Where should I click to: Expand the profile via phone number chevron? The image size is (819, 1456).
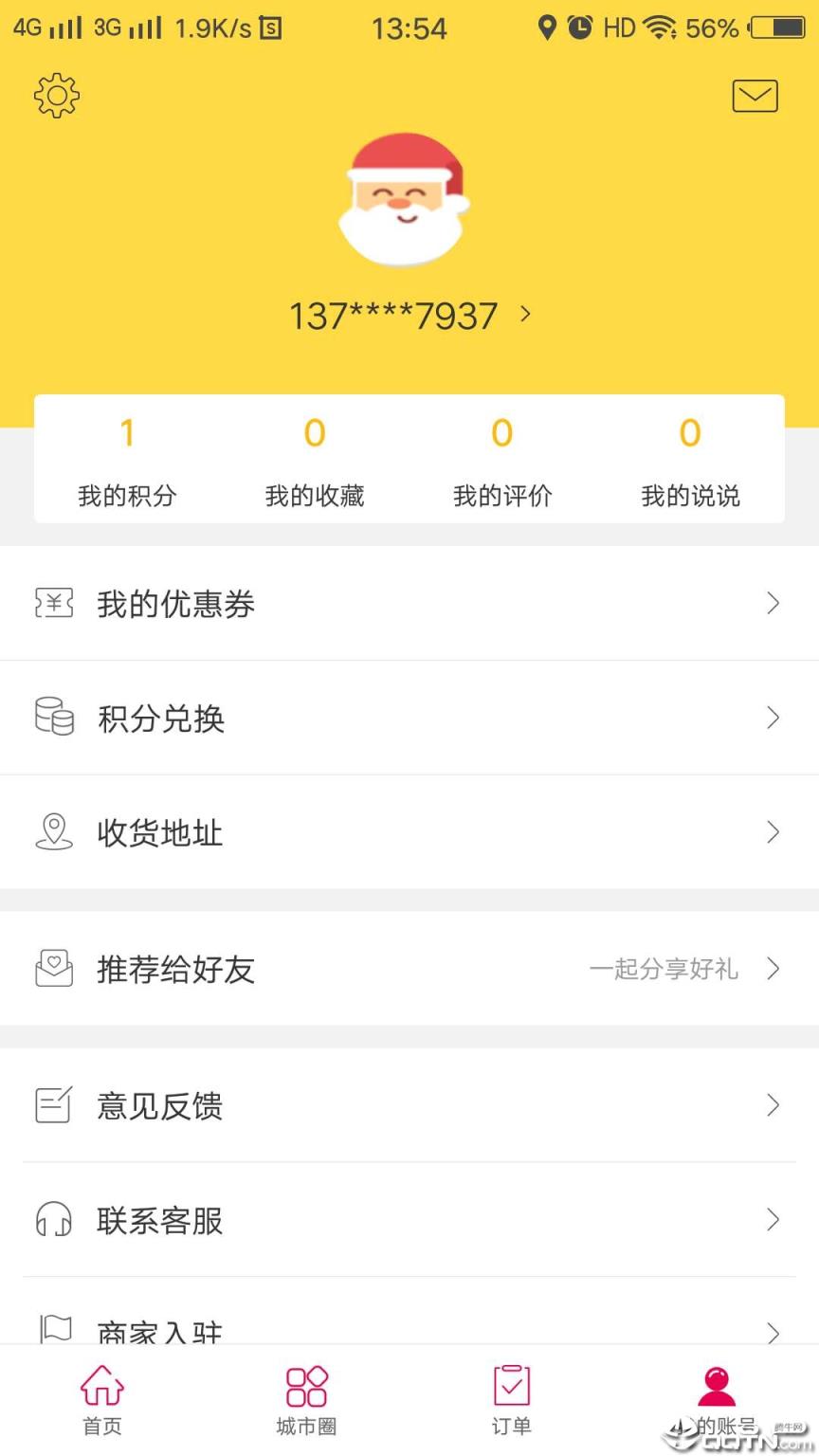[527, 316]
